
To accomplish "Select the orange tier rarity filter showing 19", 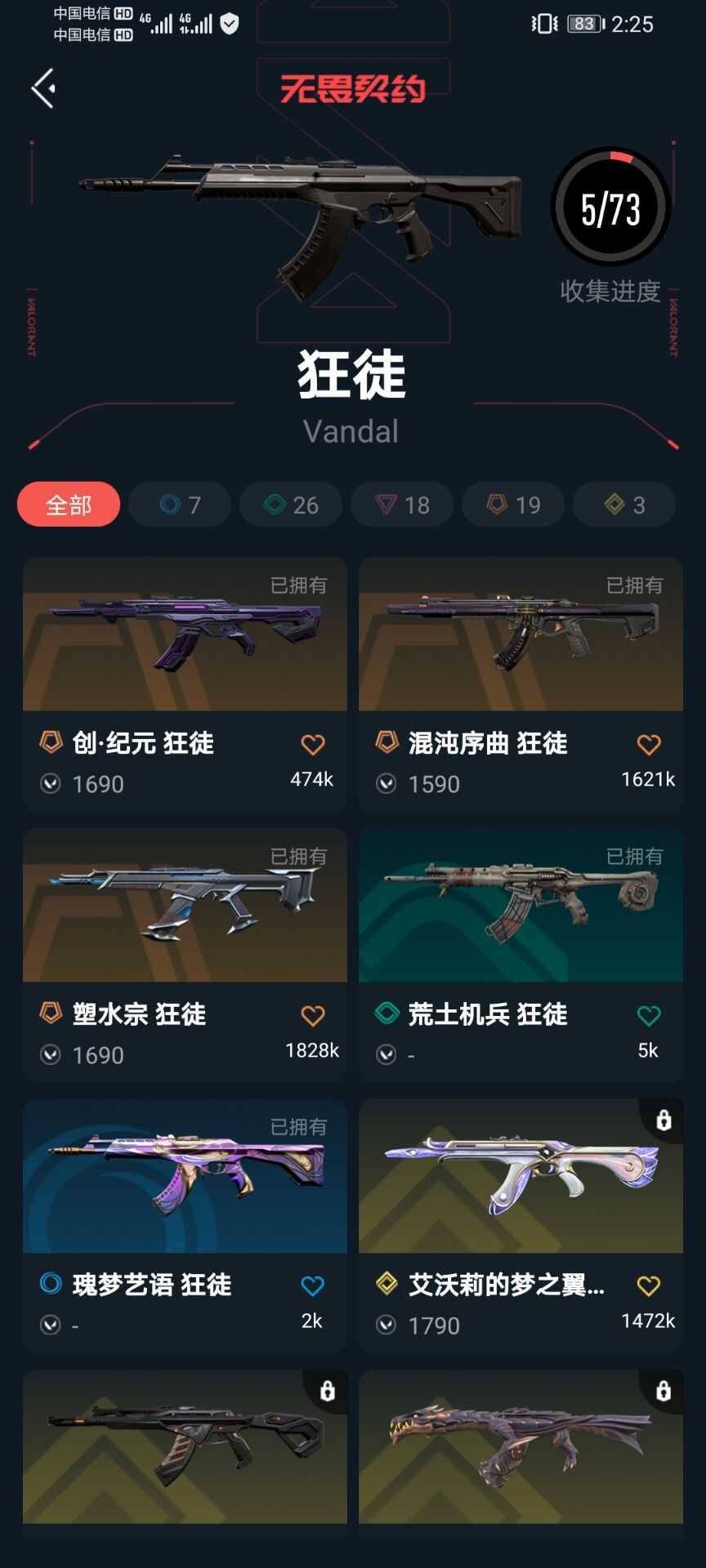I will 512,505.
